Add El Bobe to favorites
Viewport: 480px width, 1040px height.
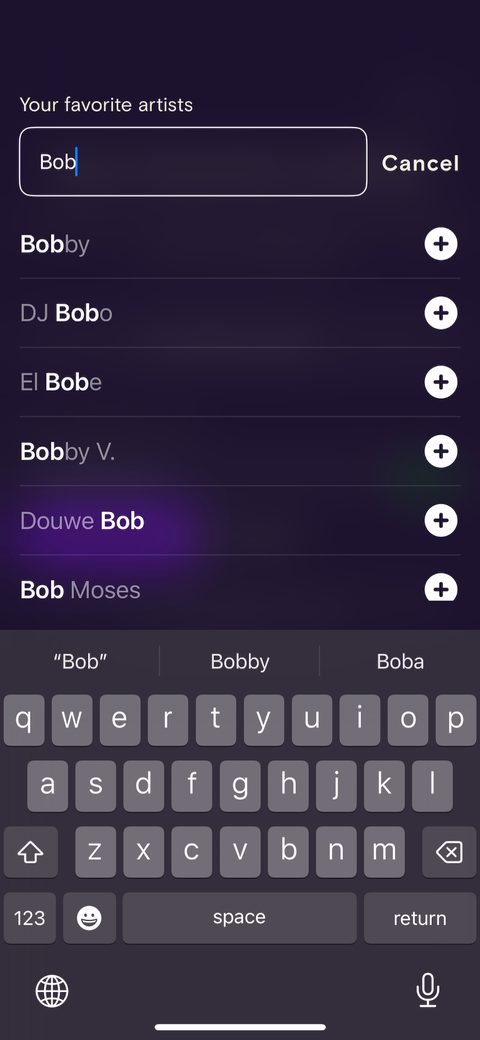(x=441, y=382)
